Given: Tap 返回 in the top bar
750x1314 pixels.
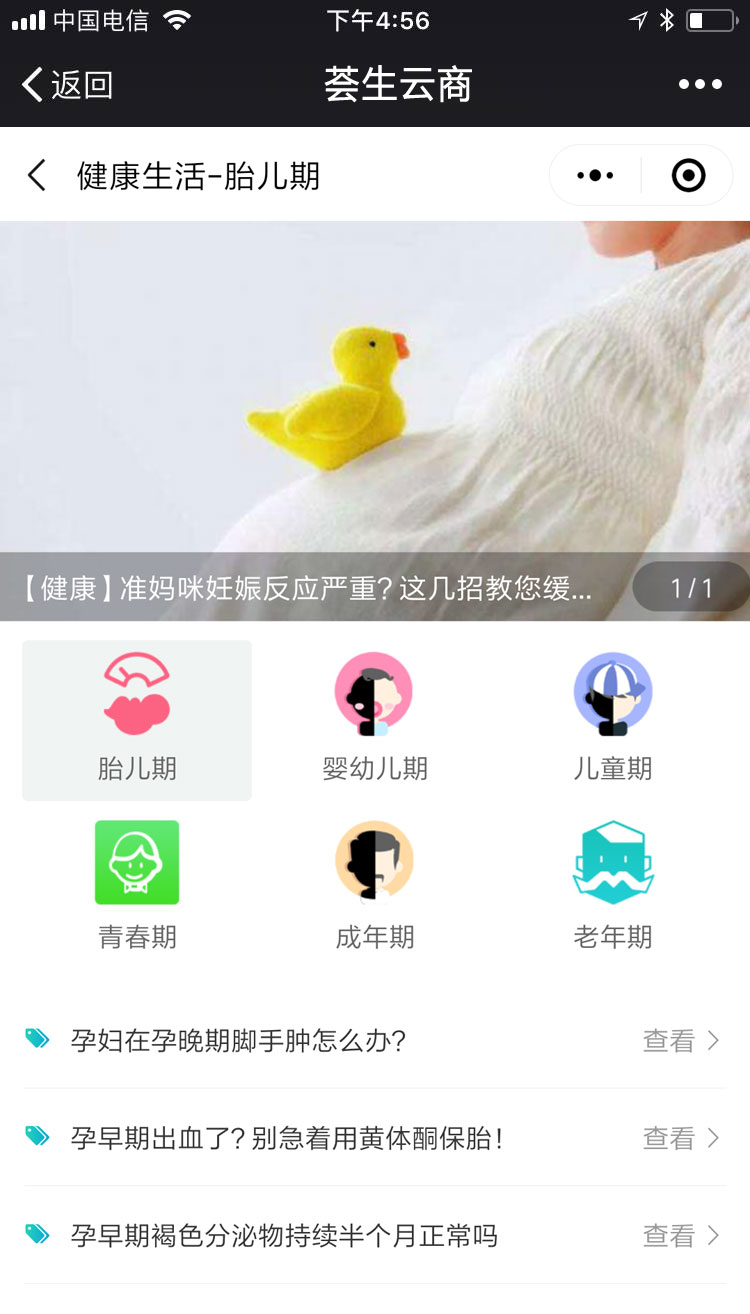Looking at the screenshot, I should point(67,85).
